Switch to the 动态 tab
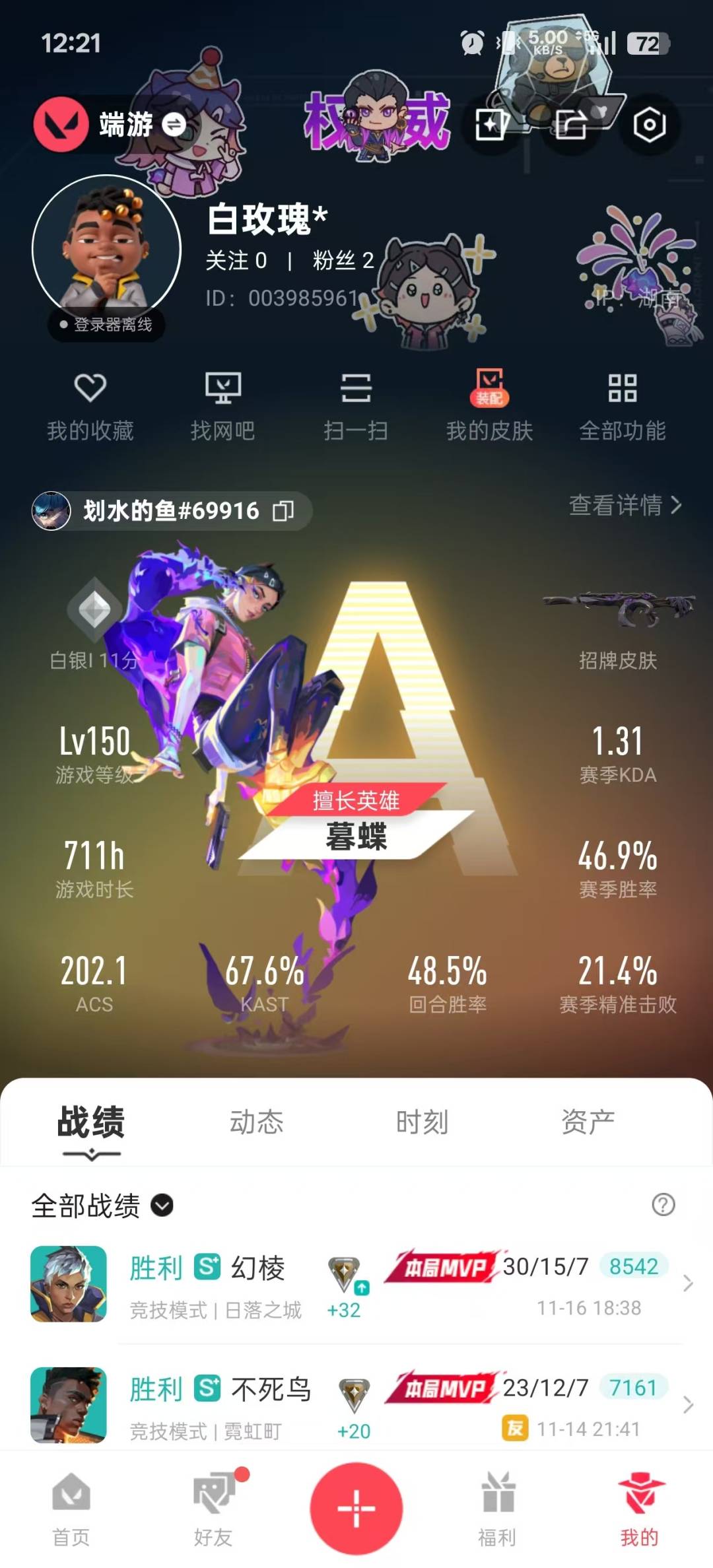 256,1122
